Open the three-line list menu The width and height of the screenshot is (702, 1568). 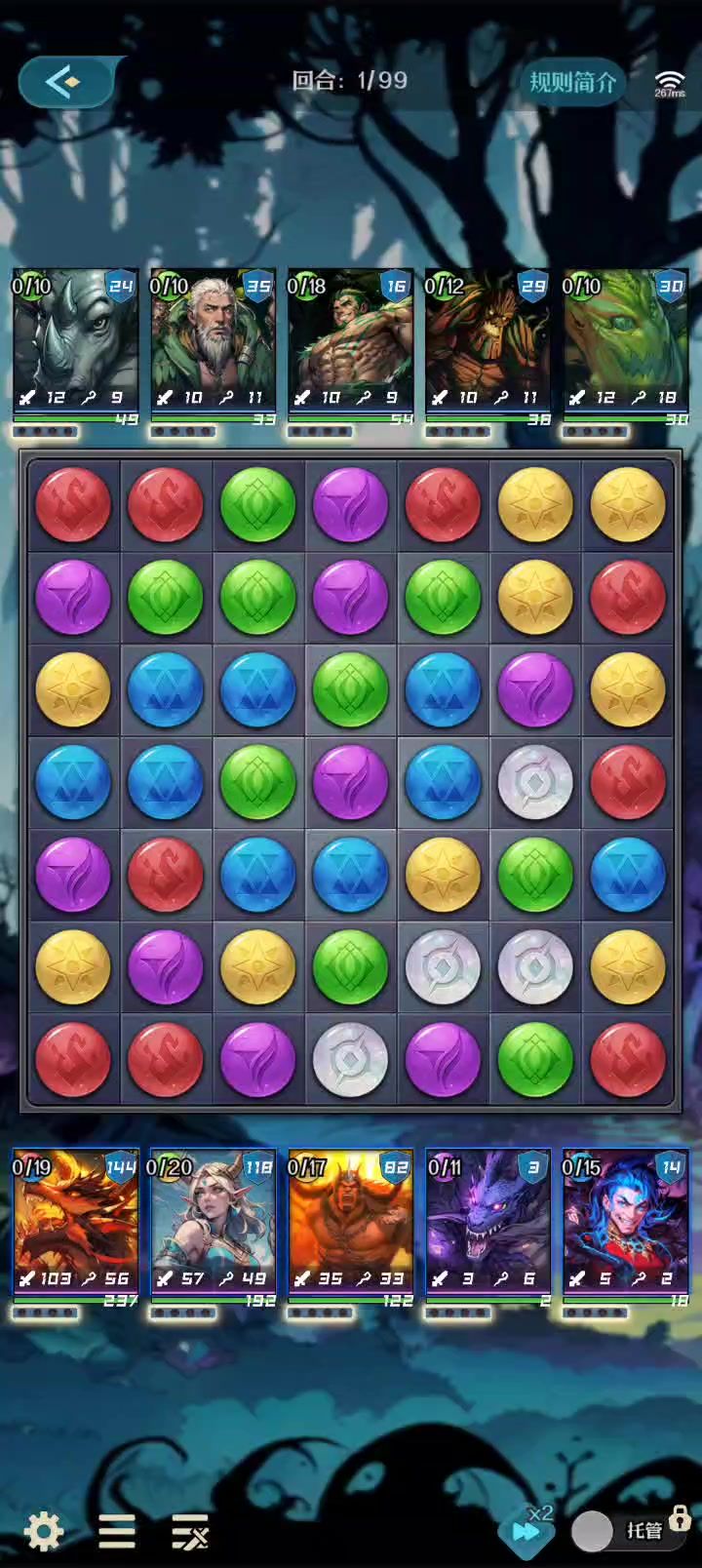pos(117,1531)
